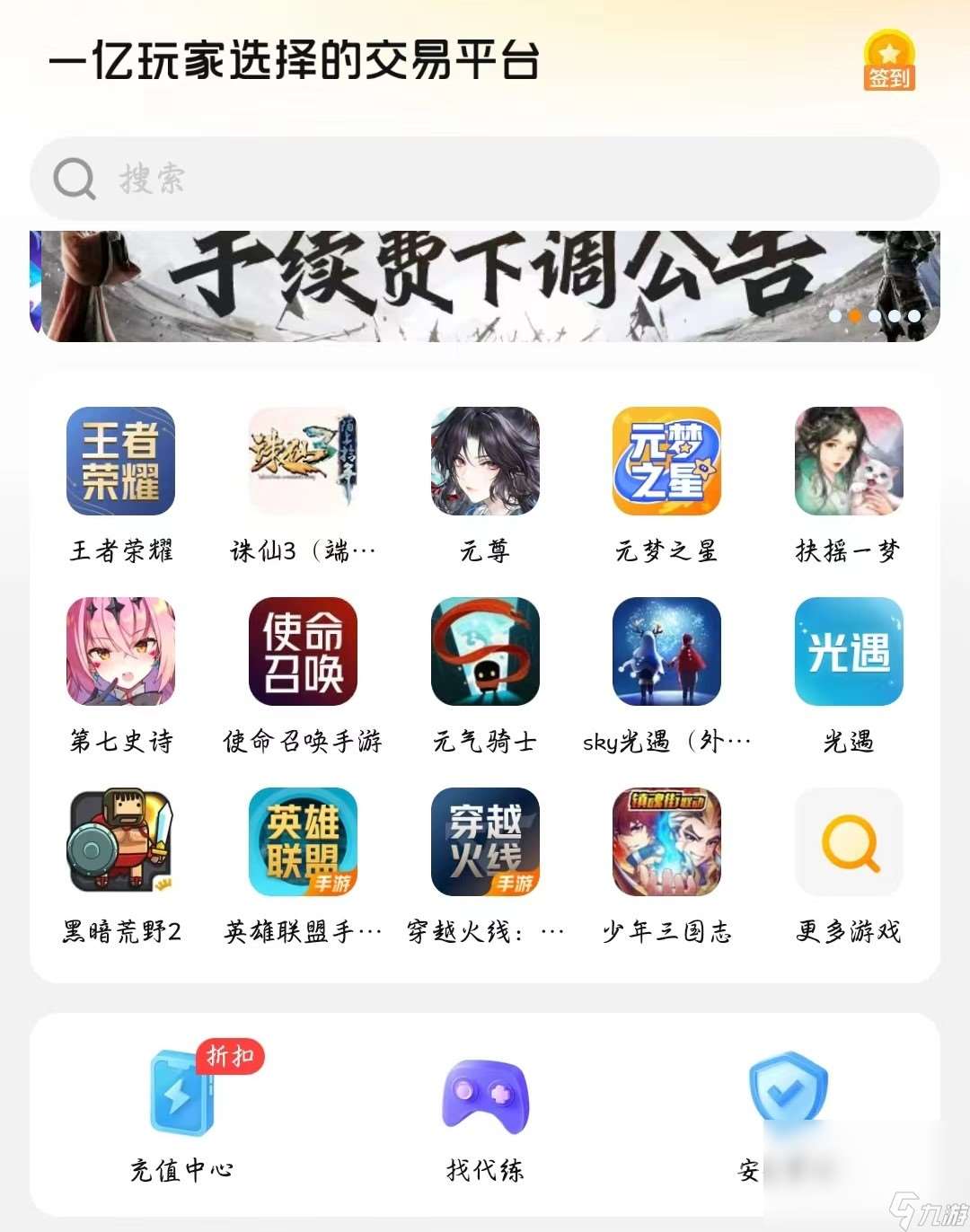Click the 搜索 search input field
Screen dimensions: 970x1232
pyautogui.click(x=485, y=179)
